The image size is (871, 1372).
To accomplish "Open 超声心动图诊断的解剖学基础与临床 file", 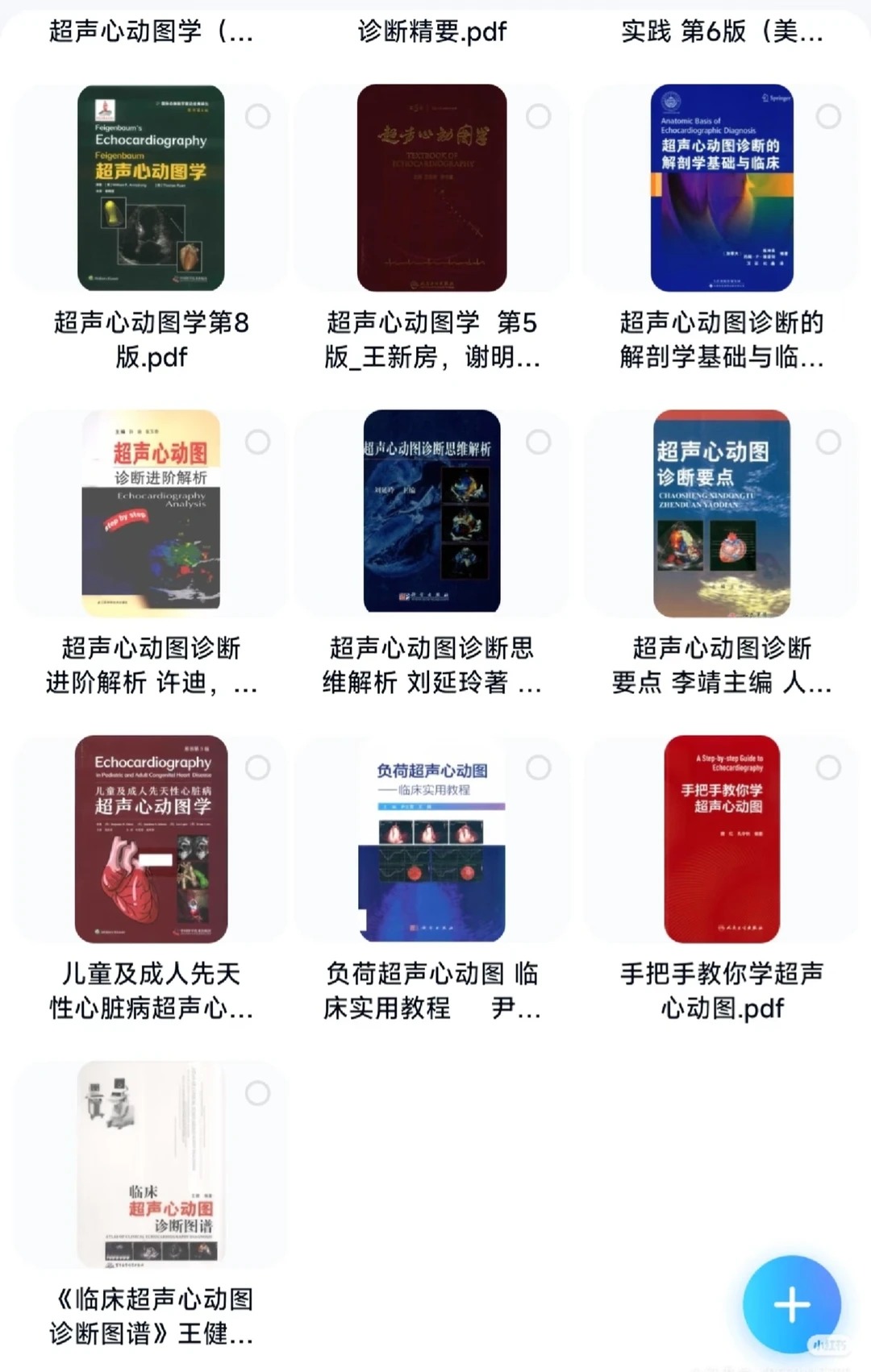I will pos(722,188).
